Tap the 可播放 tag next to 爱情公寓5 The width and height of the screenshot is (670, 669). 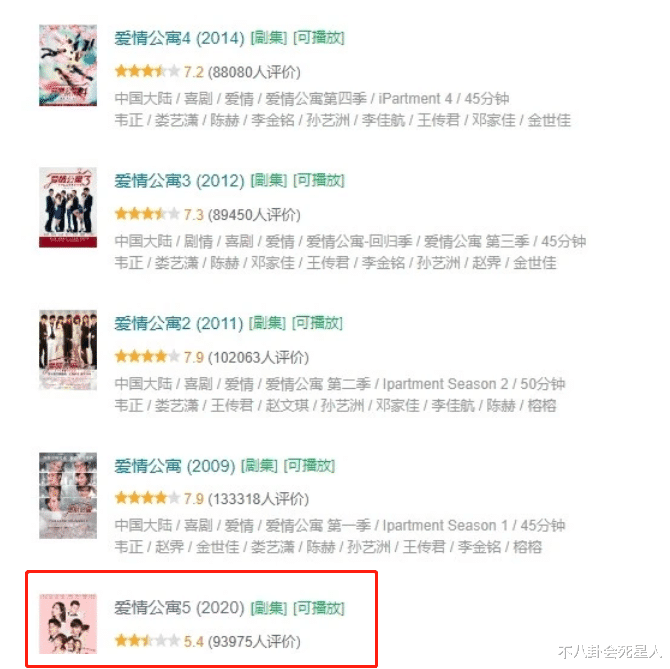coord(318,608)
